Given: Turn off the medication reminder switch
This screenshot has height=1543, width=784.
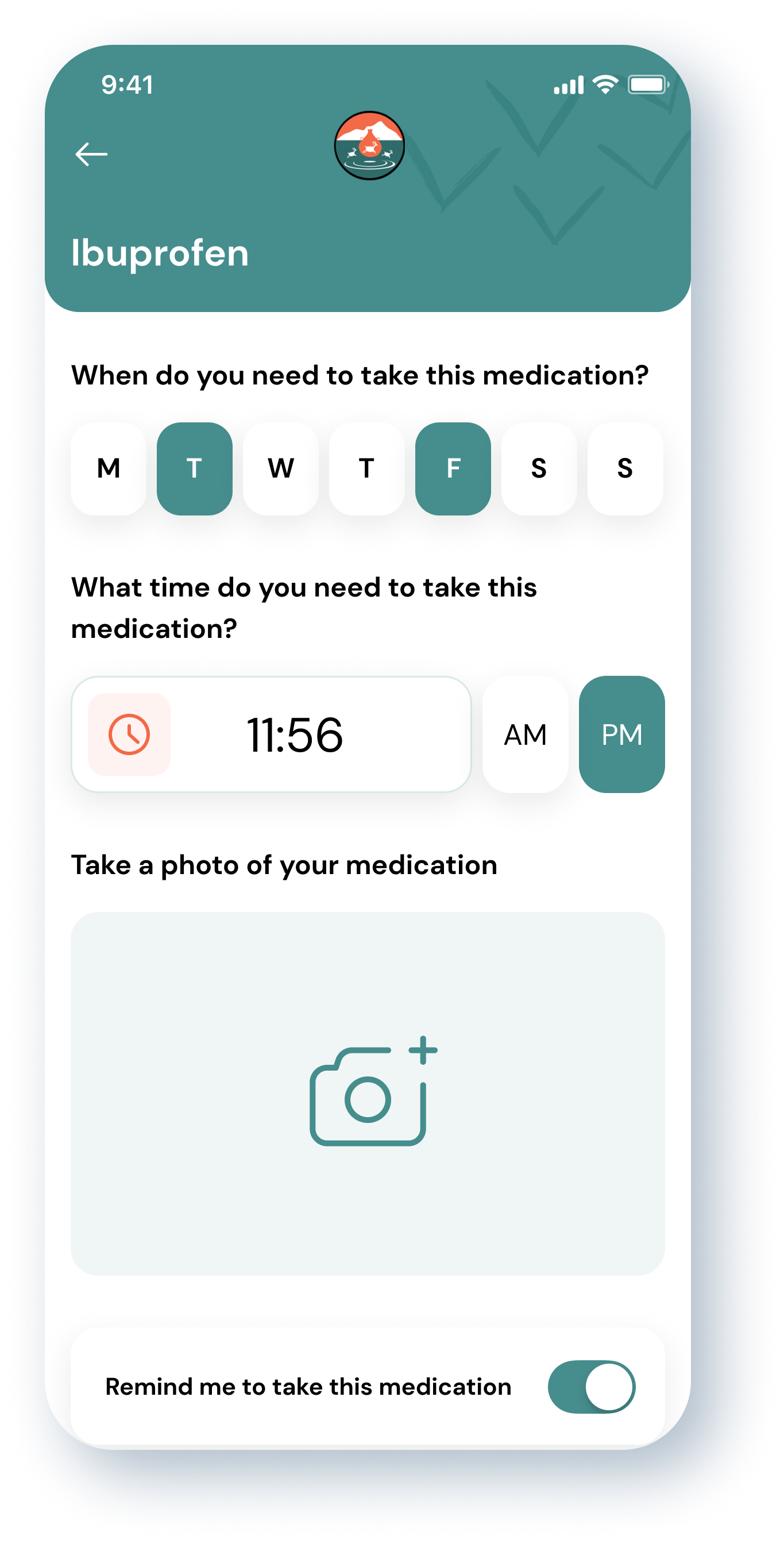Looking at the screenshot, I should (x=591, y=1387).
